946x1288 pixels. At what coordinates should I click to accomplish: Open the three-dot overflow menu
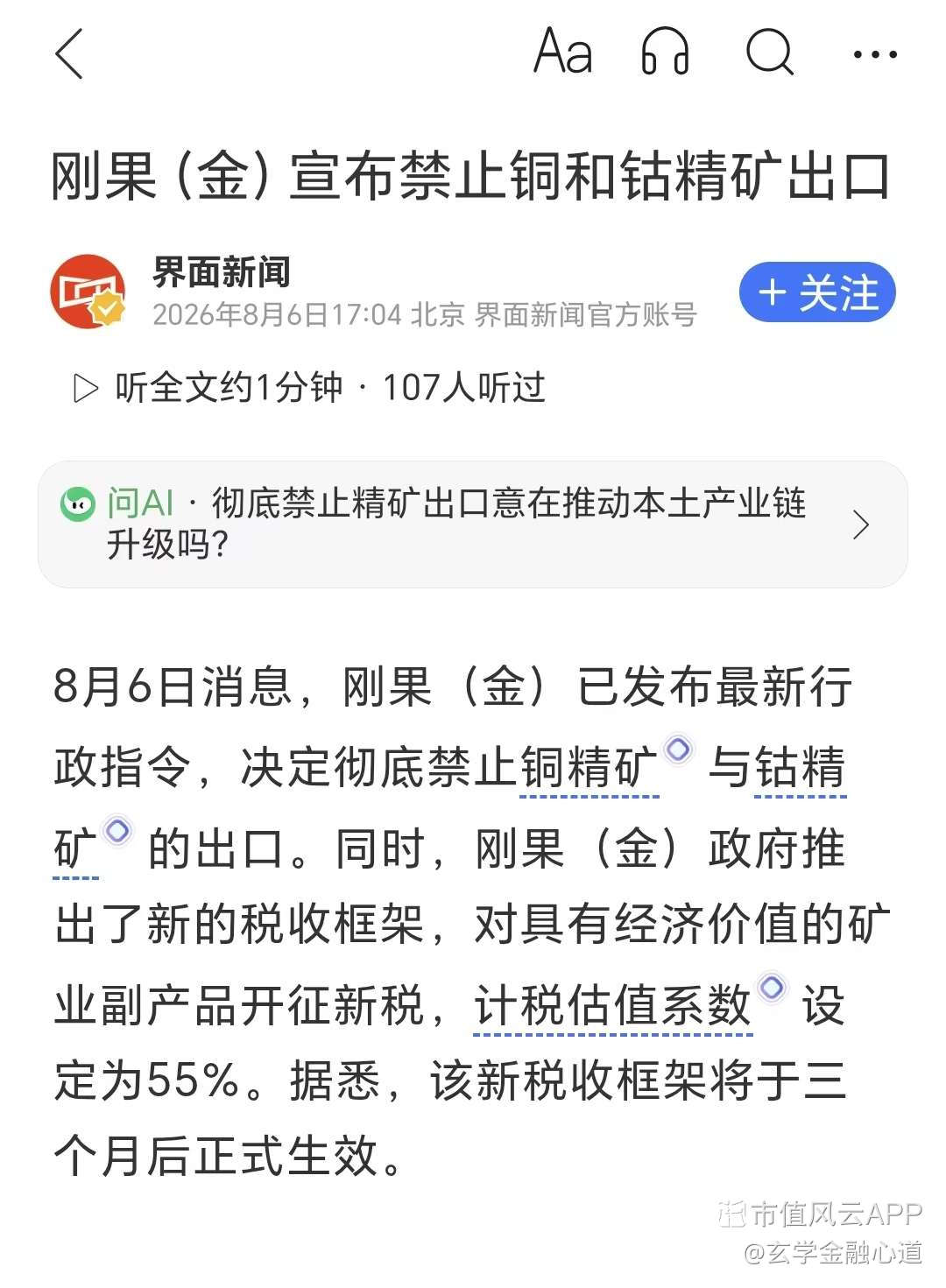(x=875, y=54)
